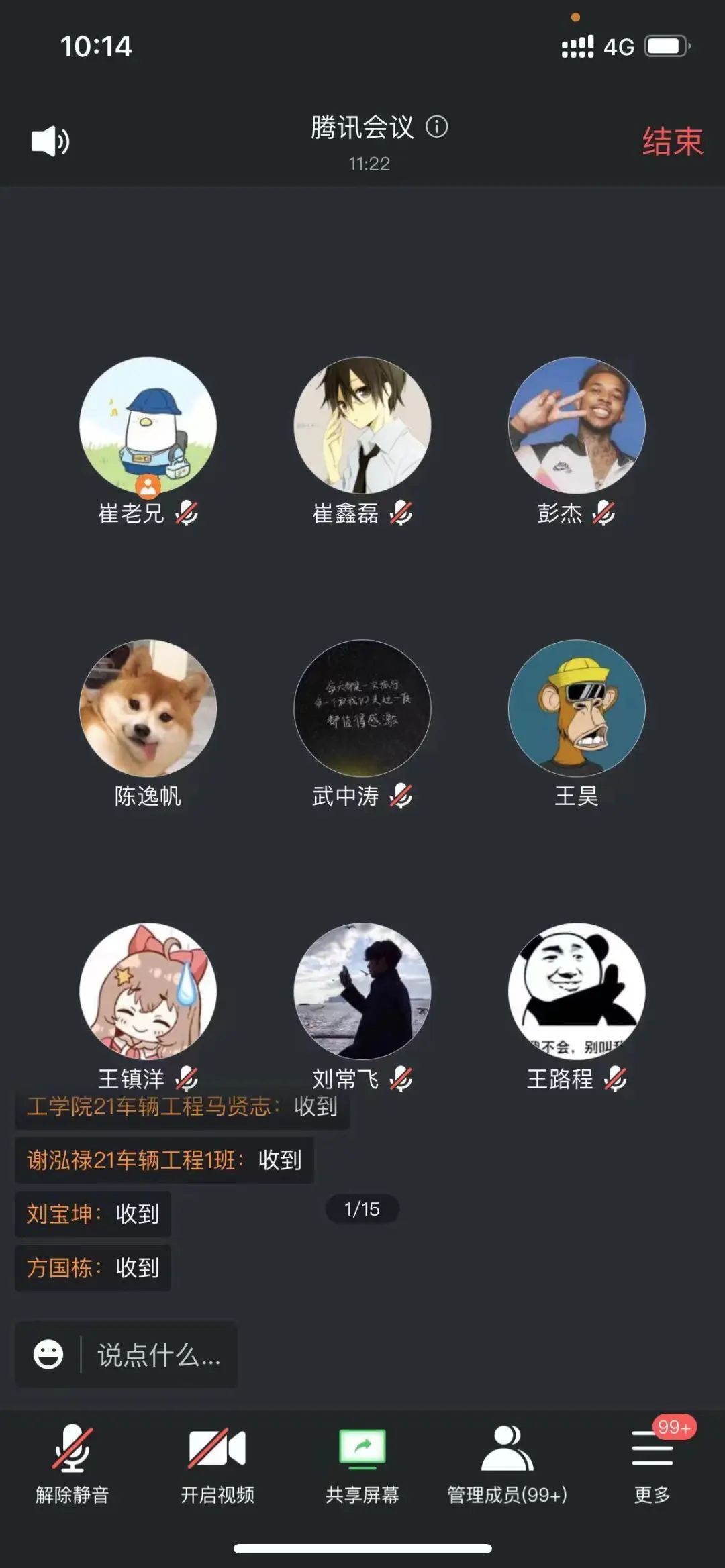Open chat message from 方国栋
Screen dimensions: 725x1568
tap(93, 1267)
